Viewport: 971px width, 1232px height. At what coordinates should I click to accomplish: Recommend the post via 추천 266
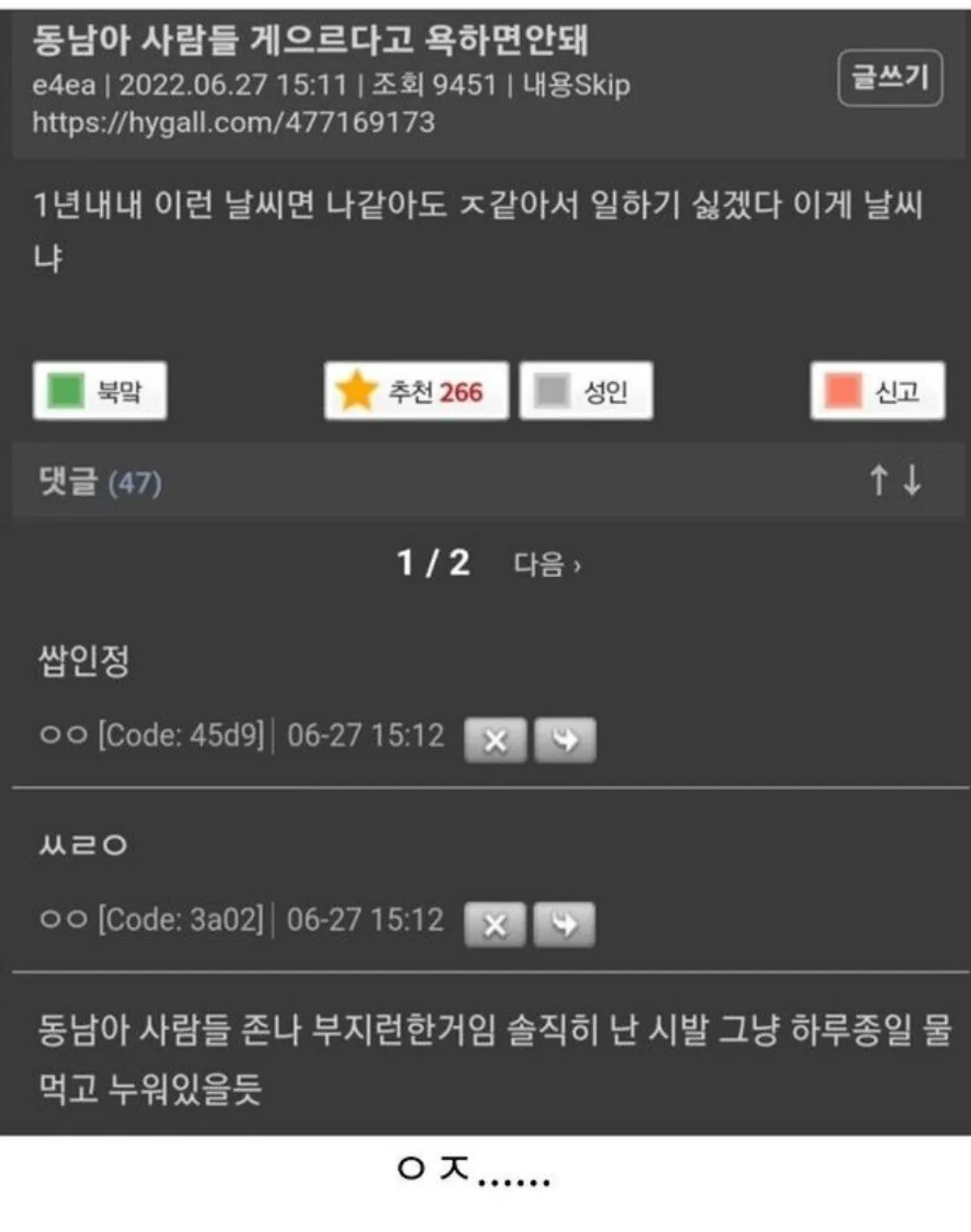(x=416, y=391)
